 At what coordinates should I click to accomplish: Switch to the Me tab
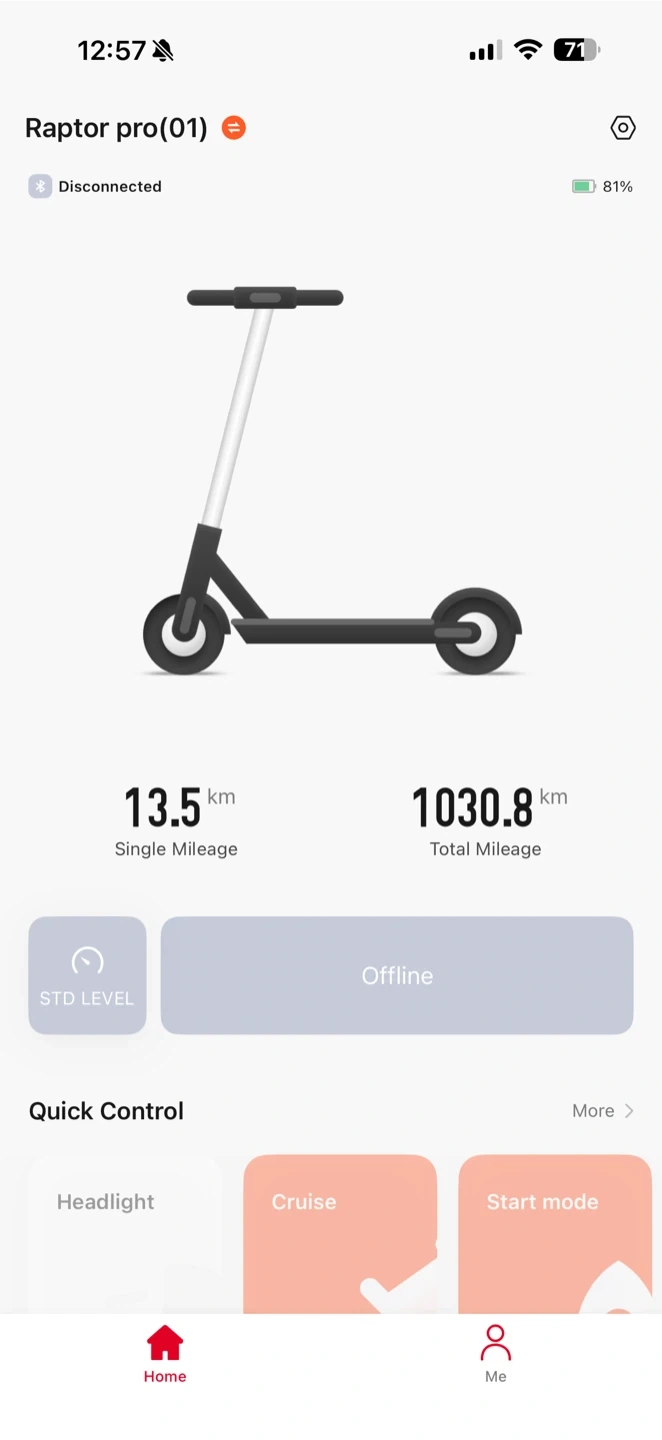pos(496,1355)
